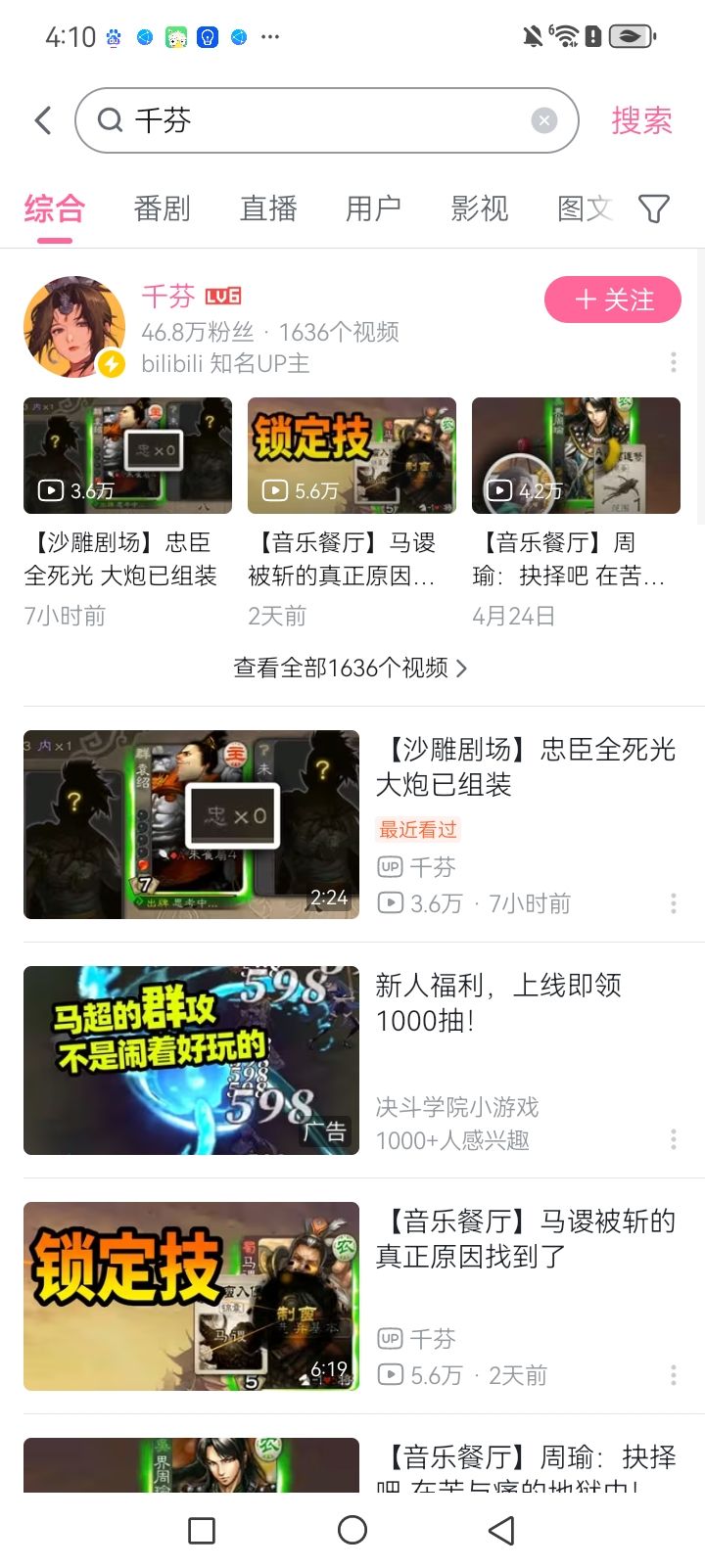The height and width of the screenshot is (1568, 705).
Task: Toggle the 直播 category filter
Action: [x=268, y=208]
